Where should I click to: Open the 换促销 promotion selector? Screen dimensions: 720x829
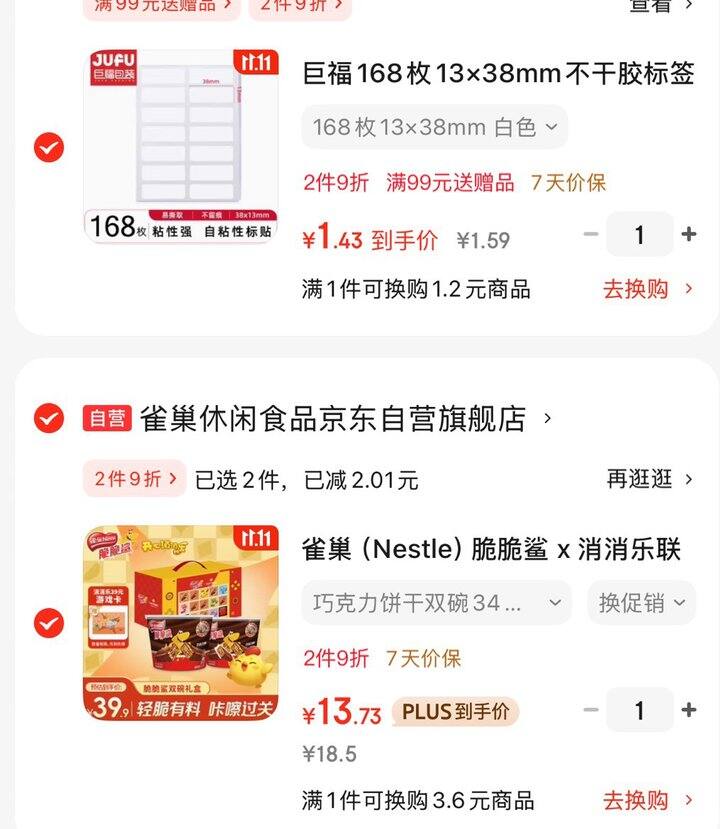[x=641, y=603]
